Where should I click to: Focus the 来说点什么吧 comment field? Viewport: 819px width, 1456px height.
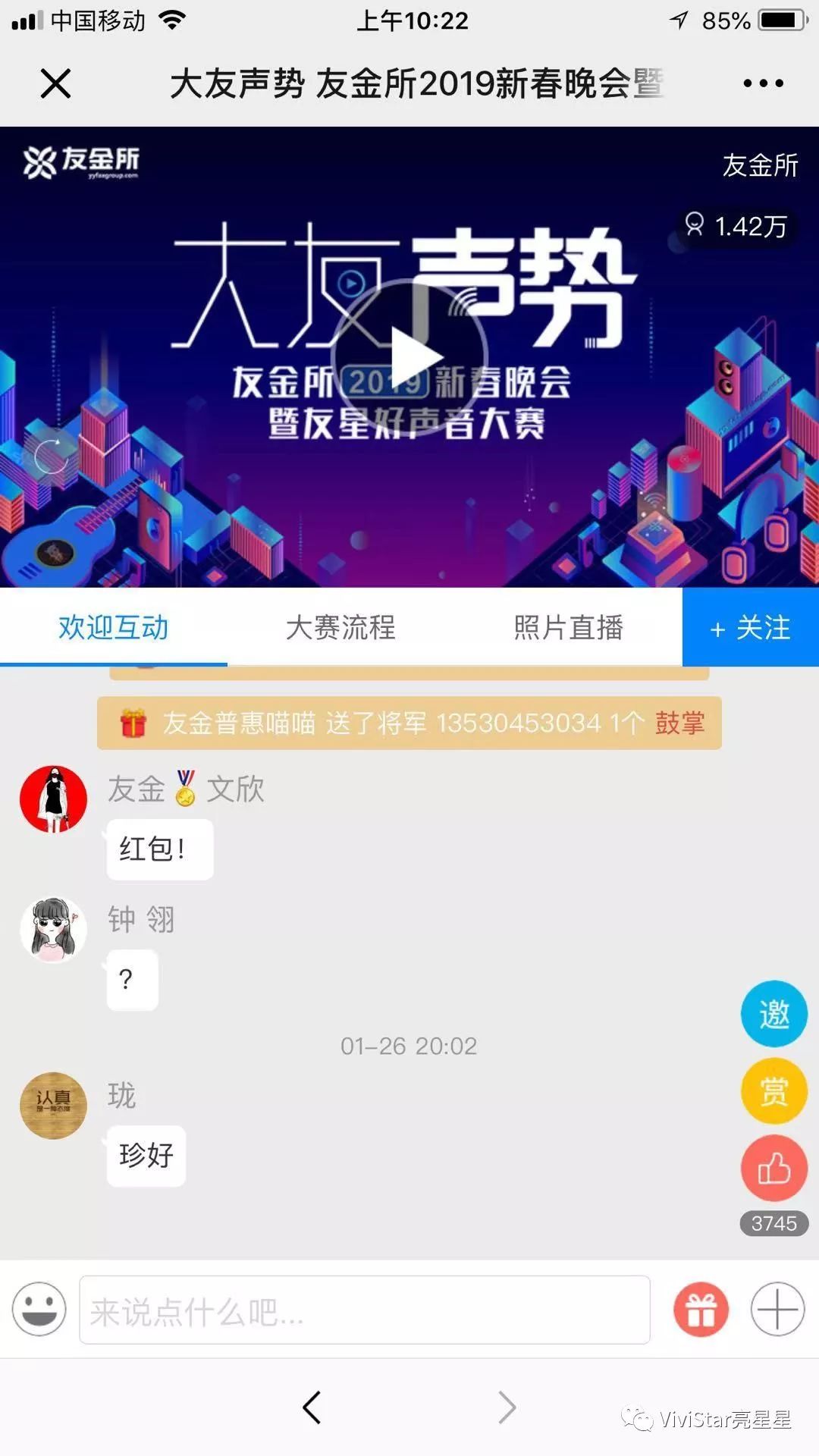(364, 1310)
